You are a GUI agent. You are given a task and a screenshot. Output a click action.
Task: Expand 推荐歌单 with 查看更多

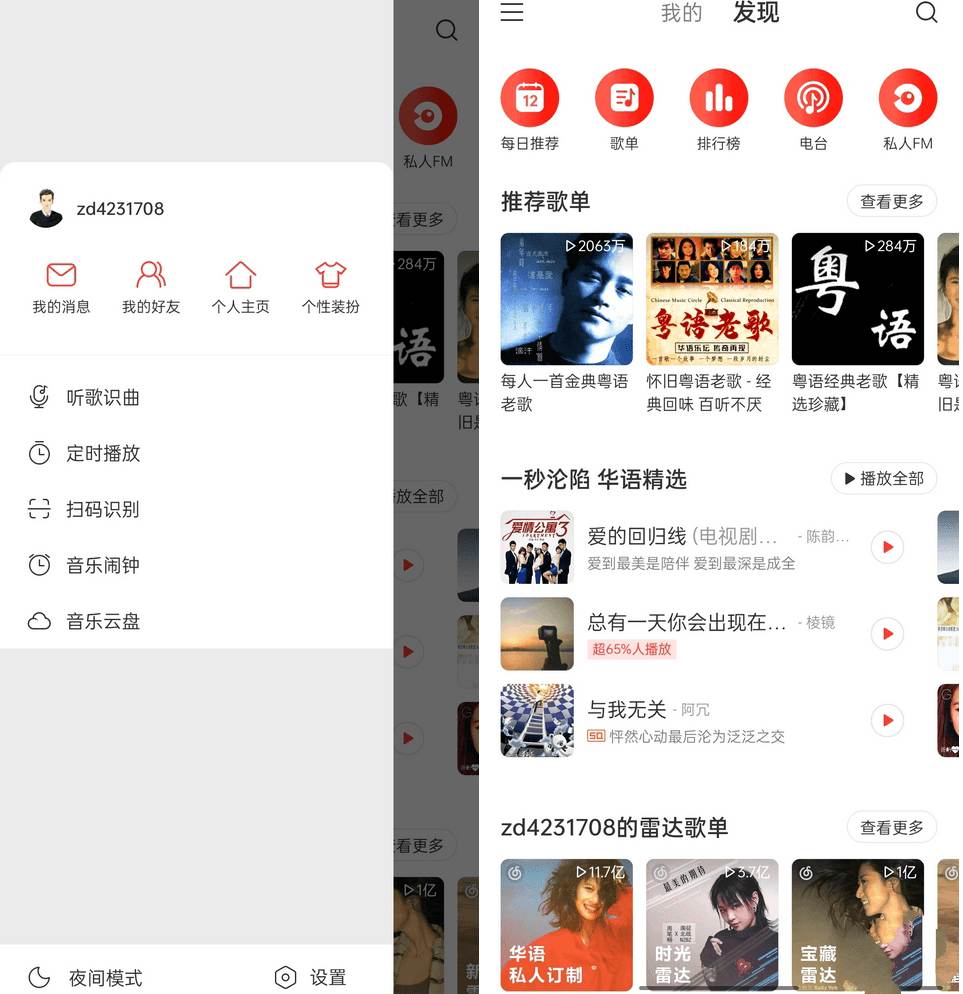click(891, 201)
